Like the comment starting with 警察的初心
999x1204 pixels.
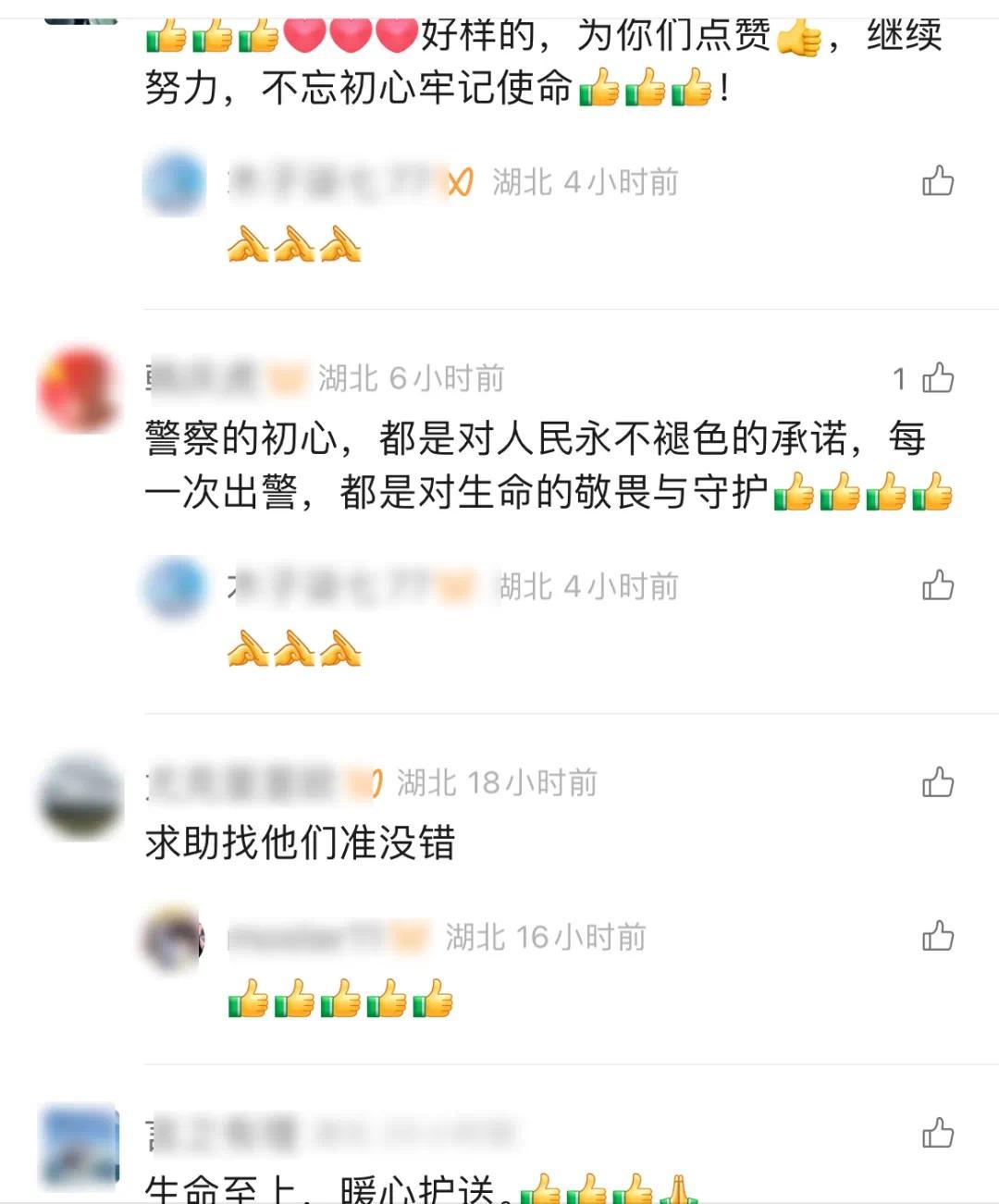(938, 378)
